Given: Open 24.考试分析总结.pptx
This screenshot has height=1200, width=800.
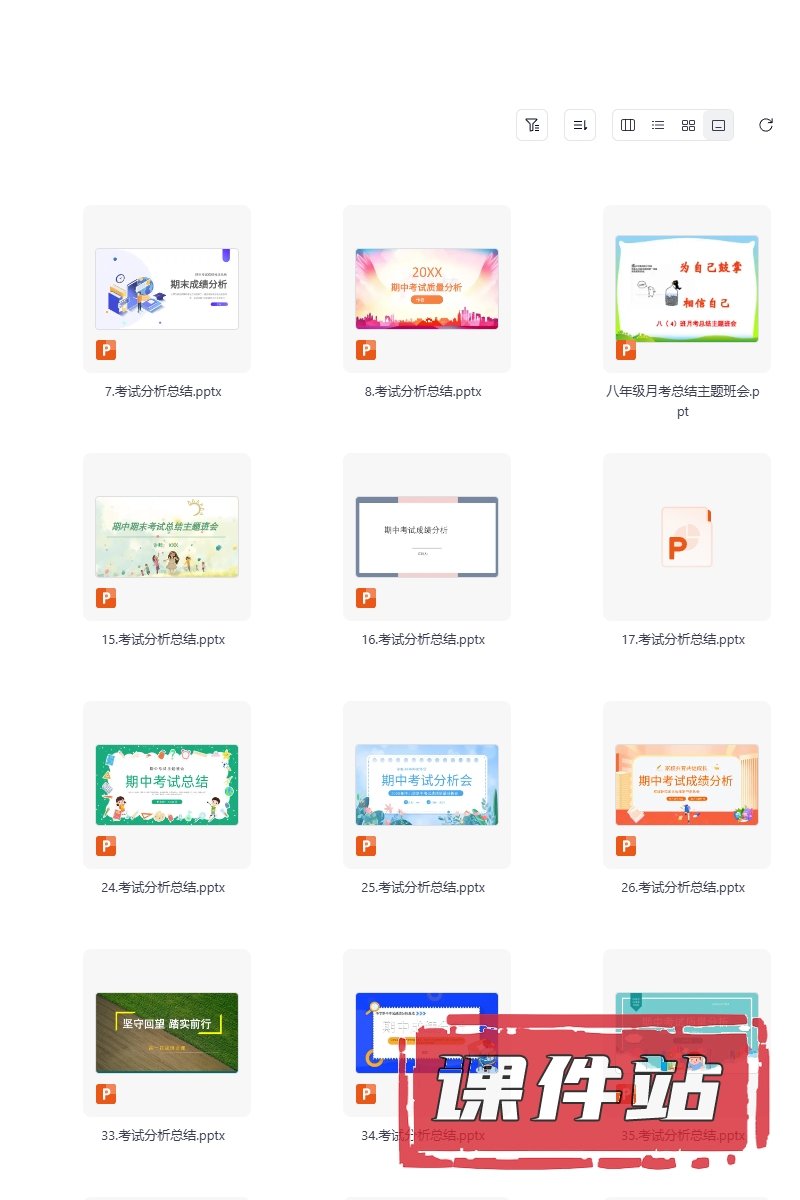Looking at the screenshot, I should tap(167, 785).
